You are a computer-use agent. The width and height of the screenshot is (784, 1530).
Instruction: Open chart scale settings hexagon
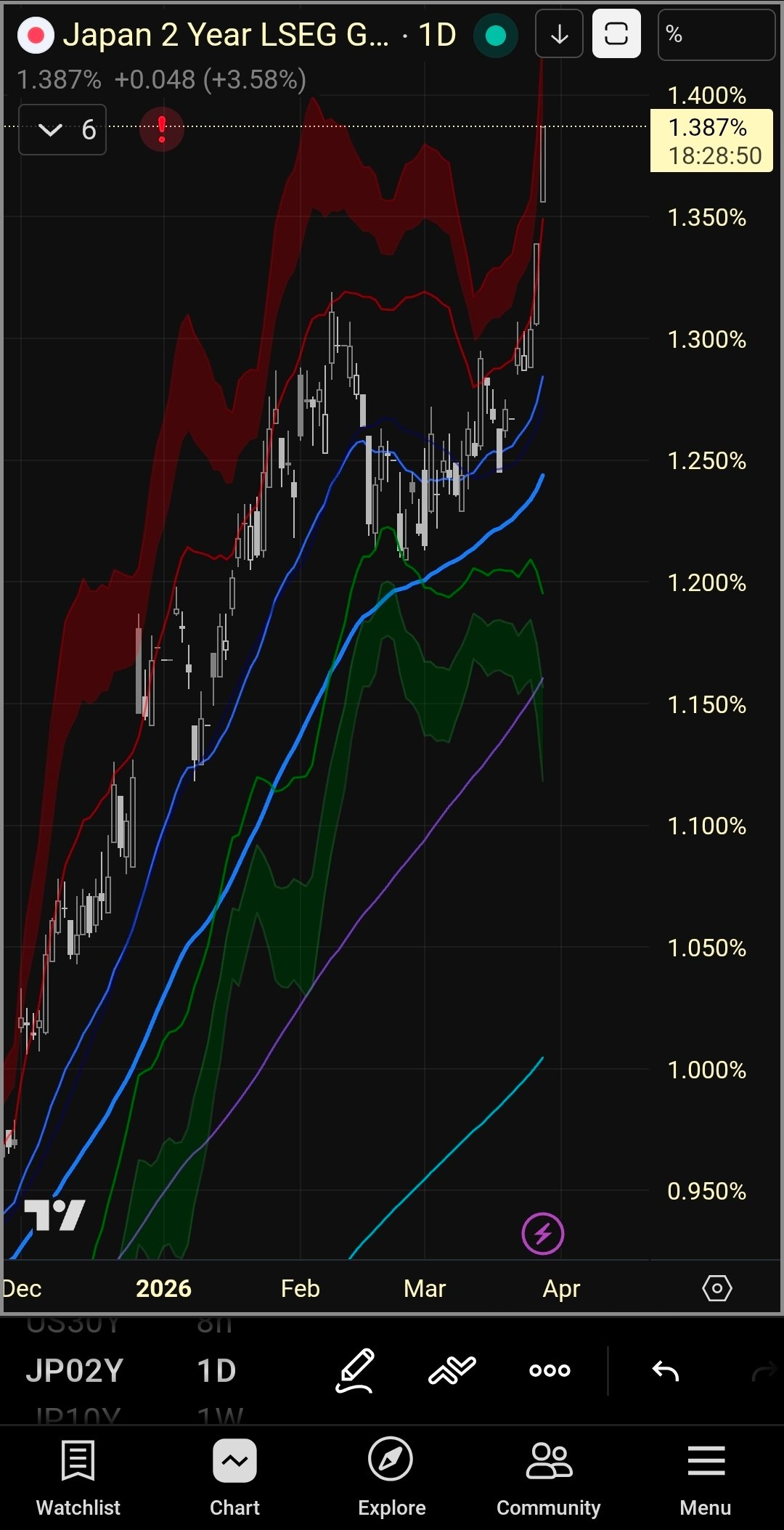coord(716,1288)
